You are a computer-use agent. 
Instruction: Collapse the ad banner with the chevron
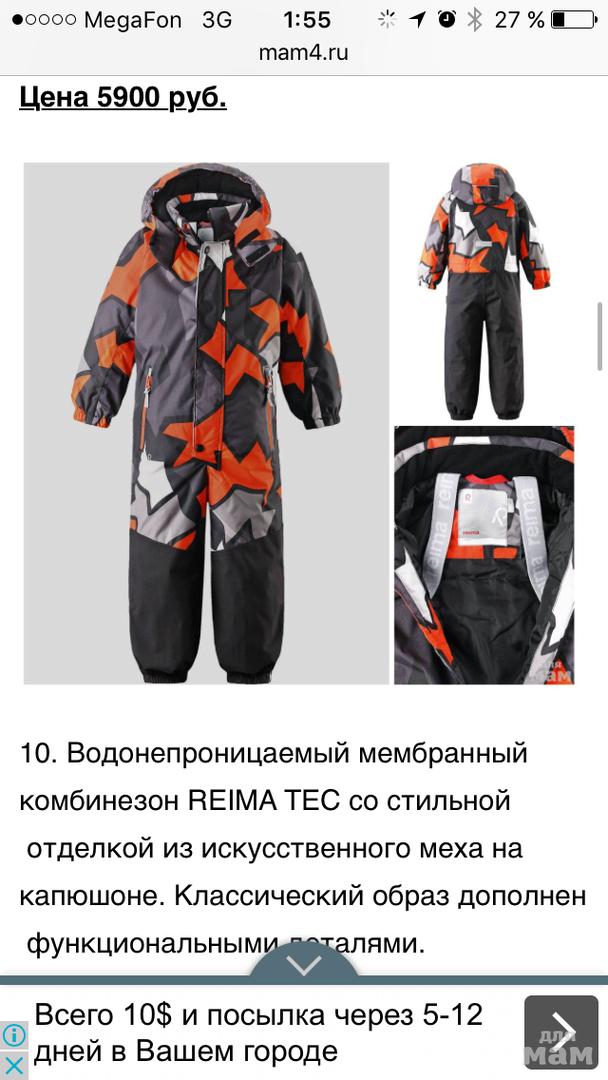(x=303, y=964)
